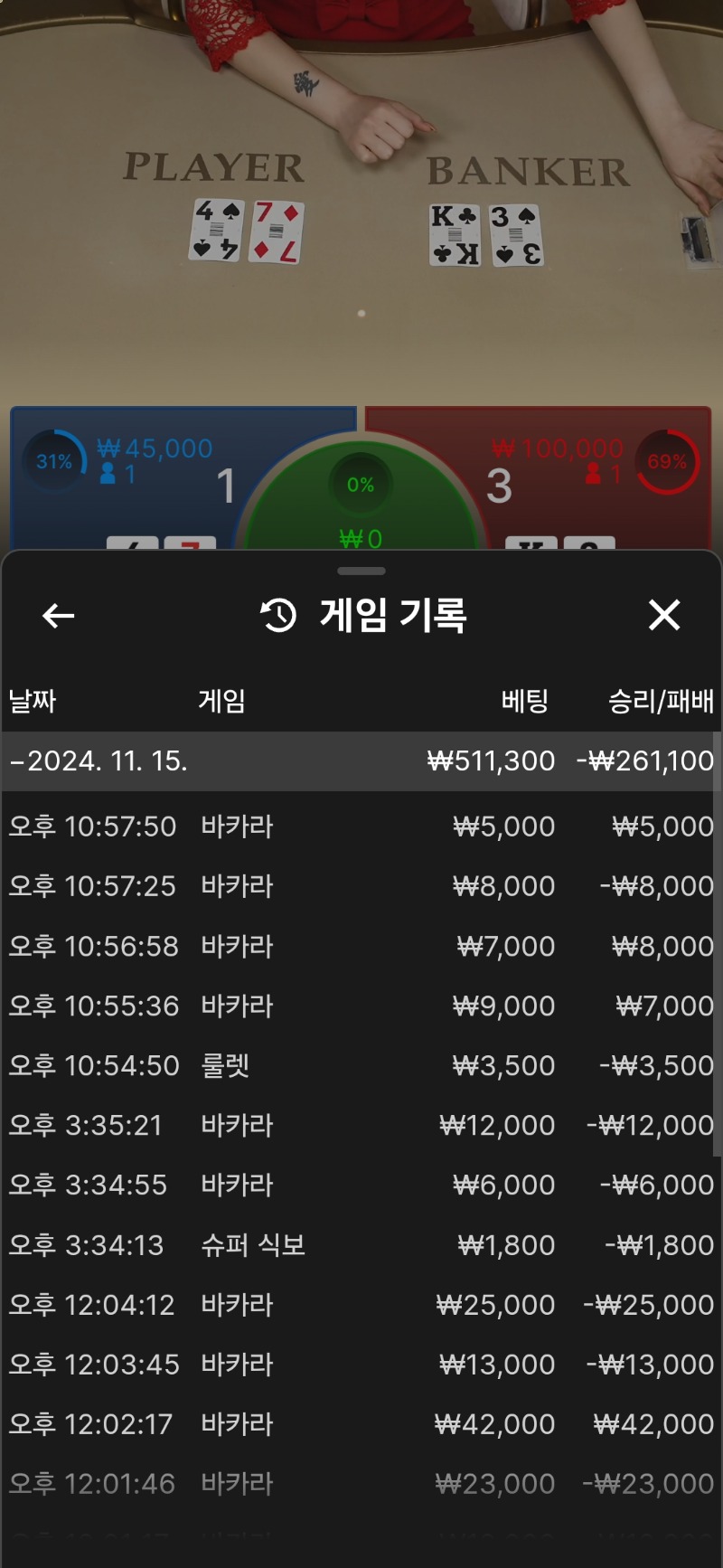Viewport: 723px width, 1568px height.
Task: Show details for 오후 12:03:45 baccarat
Action: [361, 1365]
